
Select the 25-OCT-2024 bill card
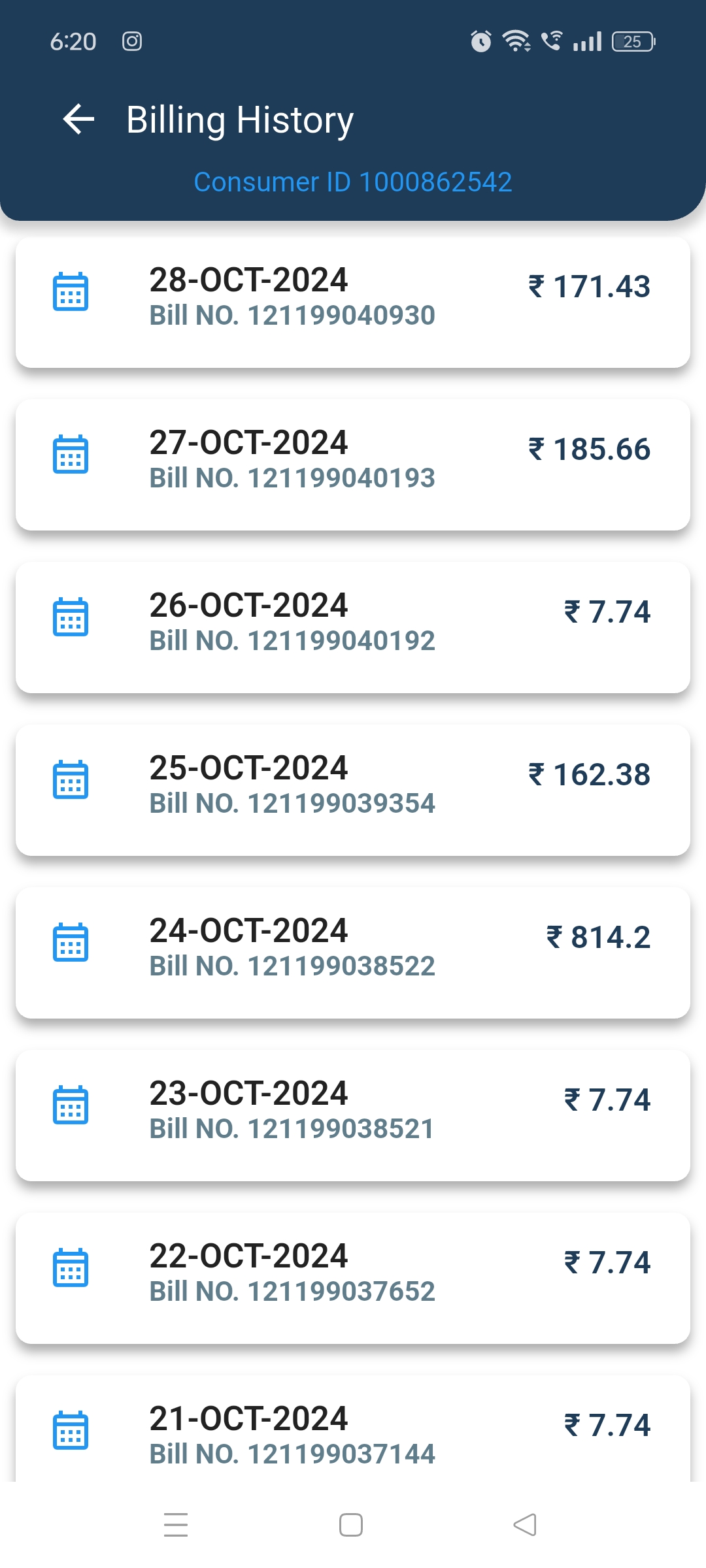353,791
